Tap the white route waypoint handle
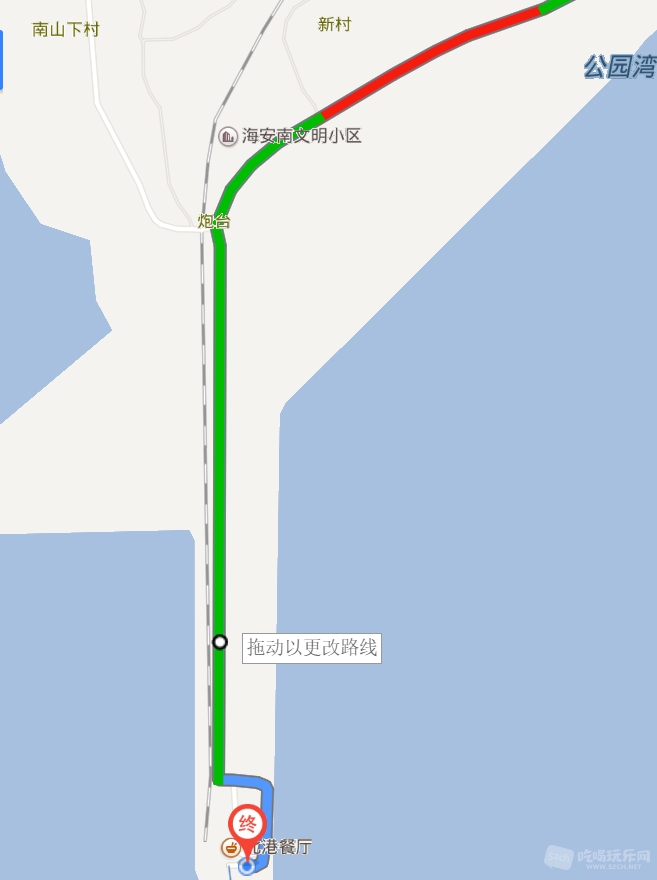The image size is (657, 880). (220, 641)
